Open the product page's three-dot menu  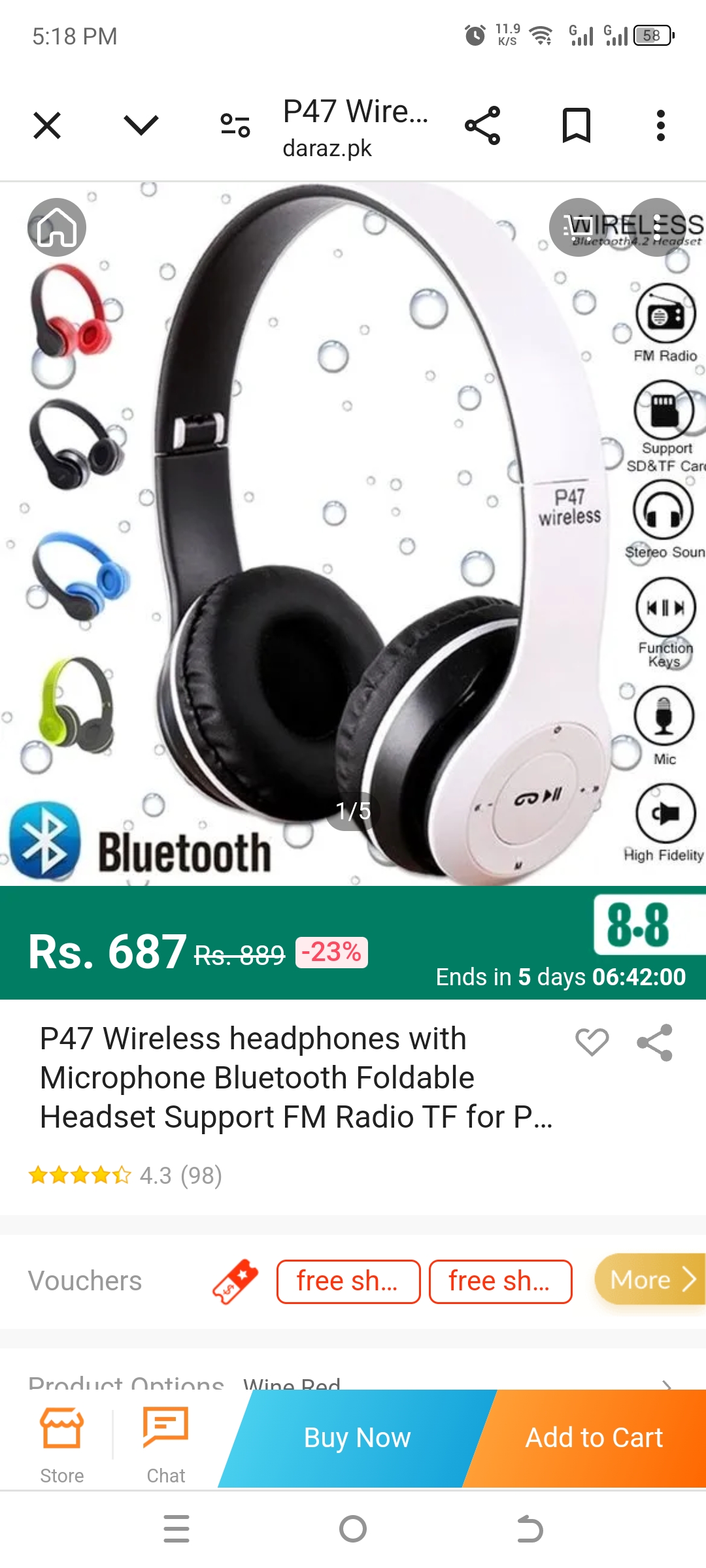(x=656, y=227)
